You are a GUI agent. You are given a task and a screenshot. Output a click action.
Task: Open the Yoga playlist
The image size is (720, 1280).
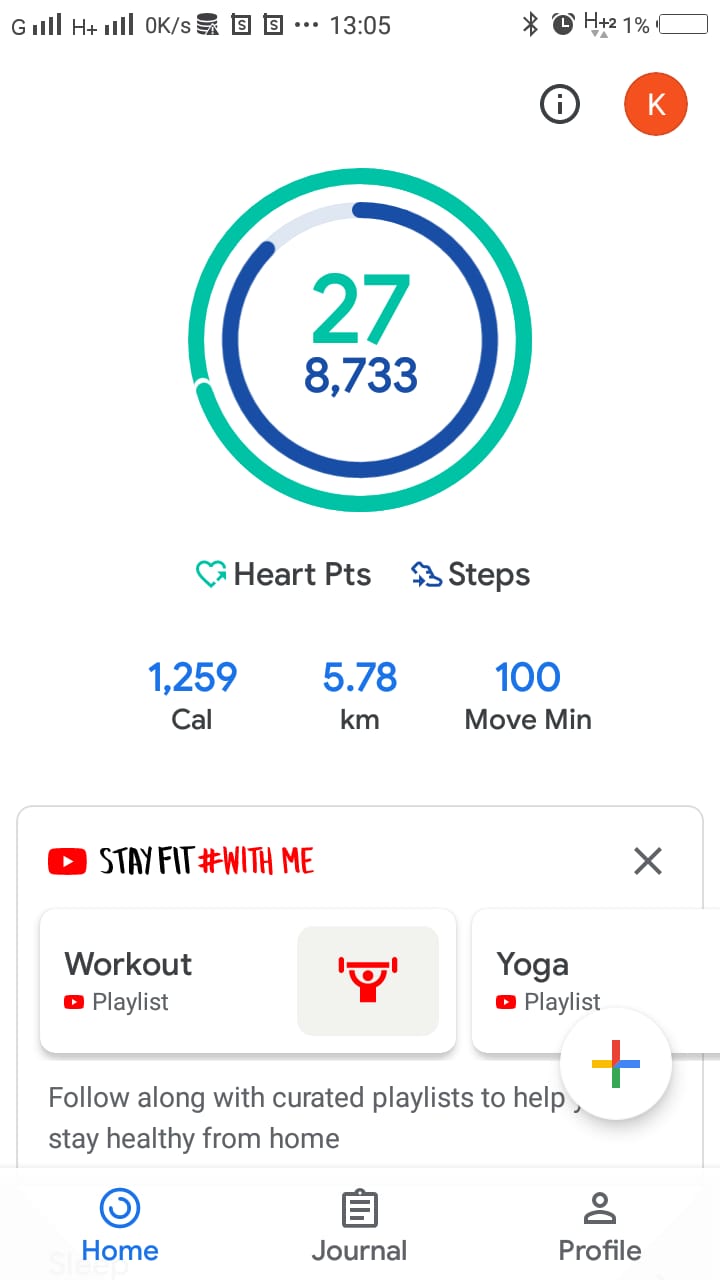[x=596, y=980]
